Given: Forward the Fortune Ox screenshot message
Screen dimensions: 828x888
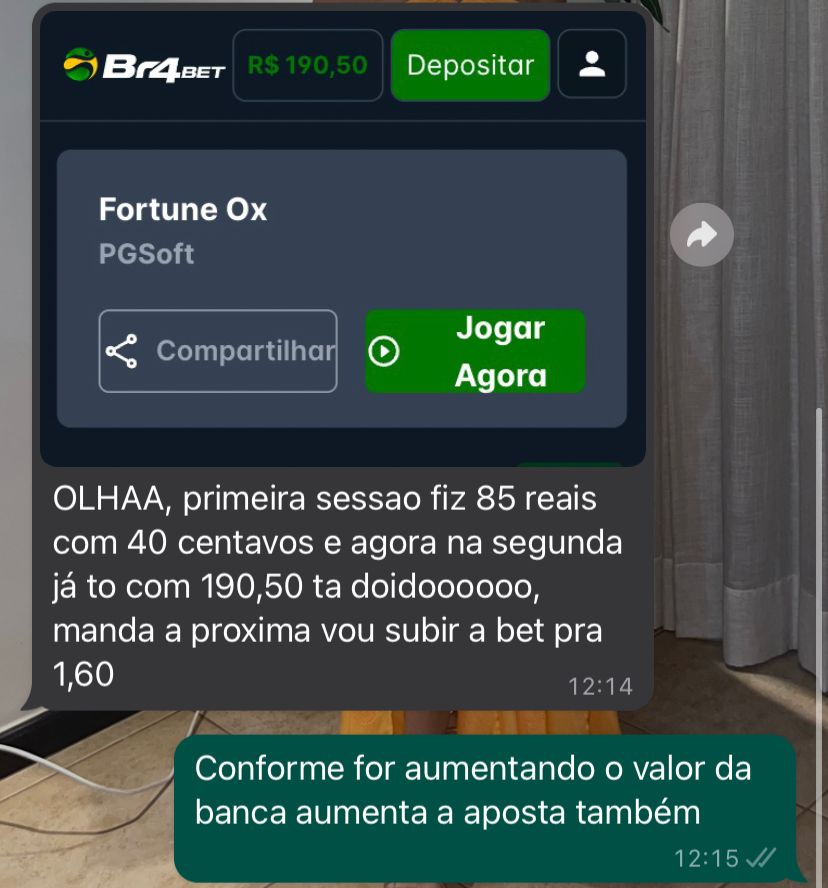Looking at the screenshot, I should coord(703,236).
